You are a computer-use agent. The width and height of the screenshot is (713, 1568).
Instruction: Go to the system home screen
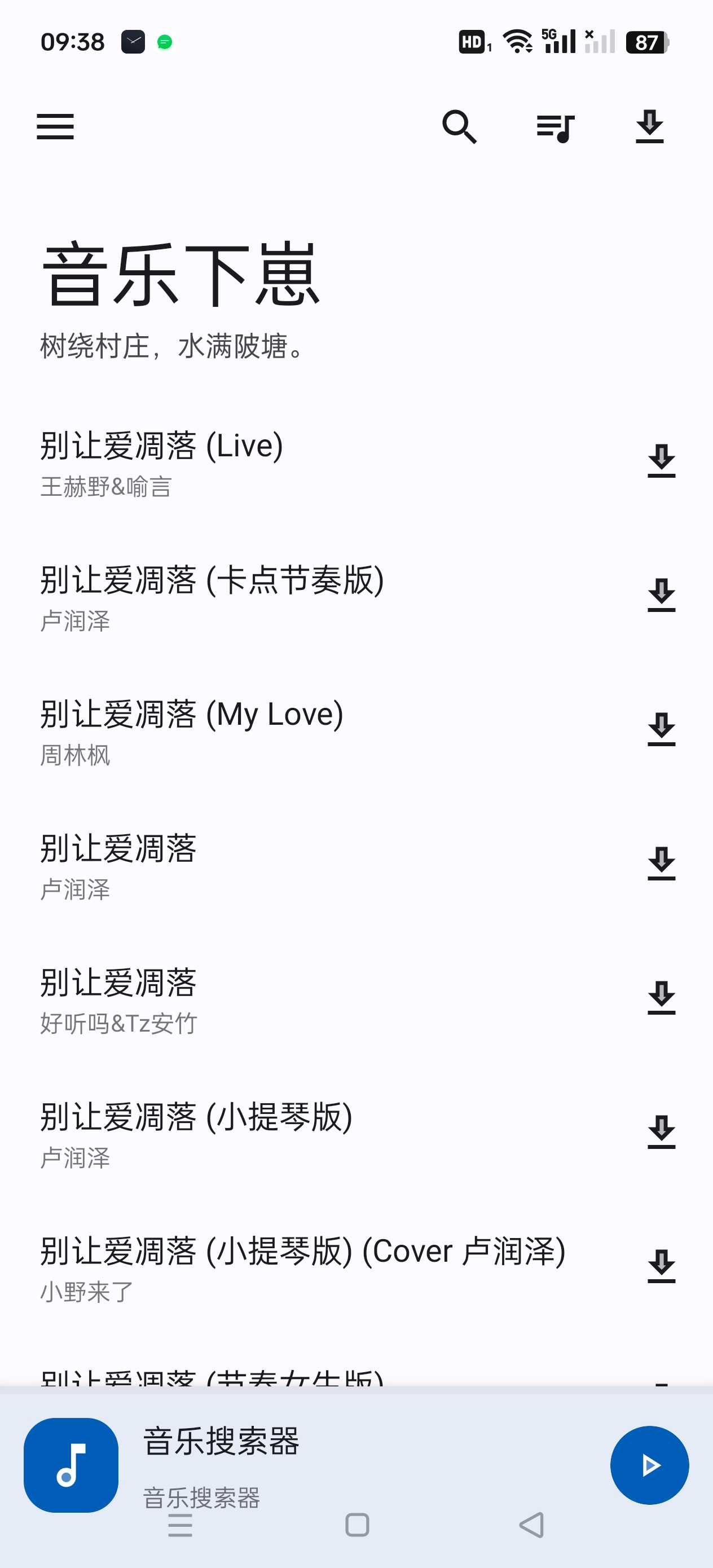(357, 1525)
